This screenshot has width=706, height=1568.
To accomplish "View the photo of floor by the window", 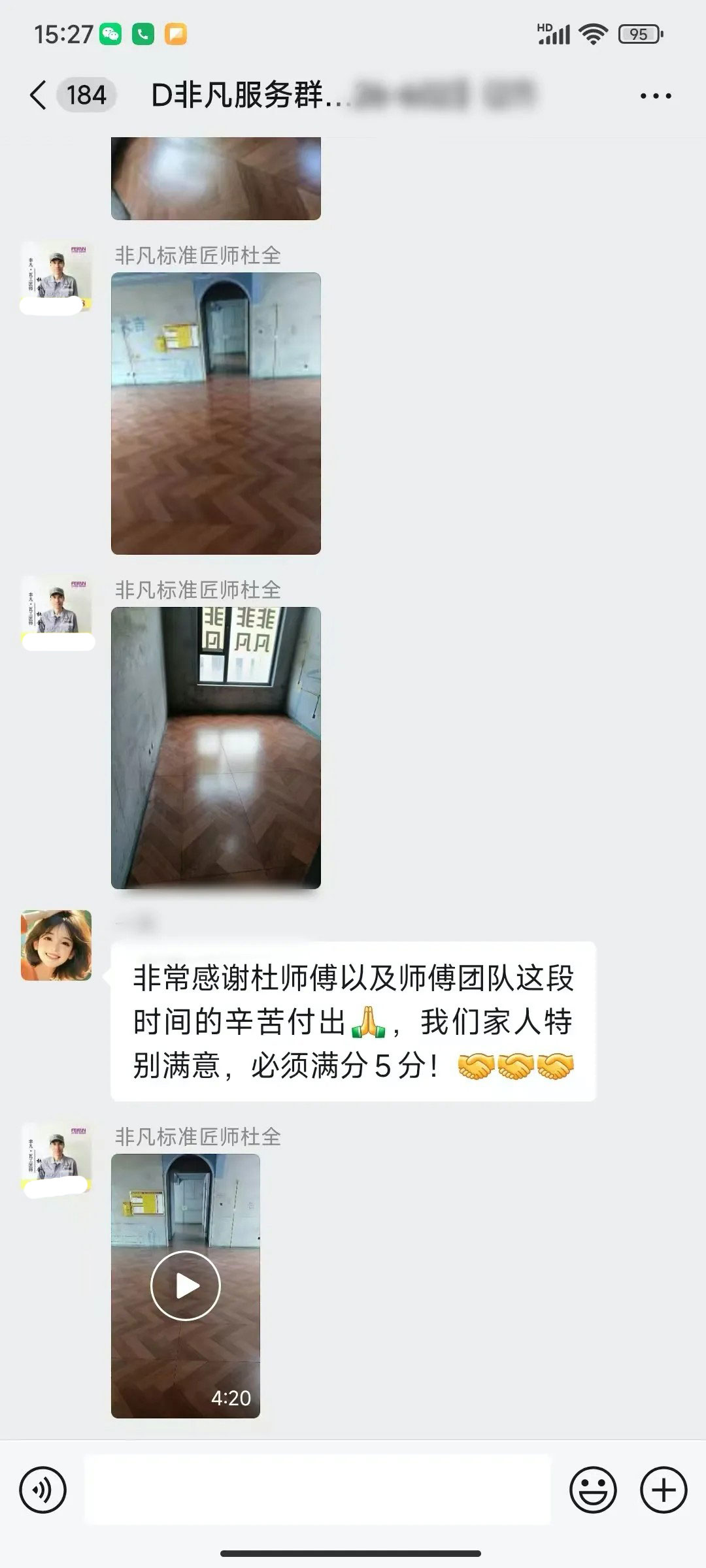I will [216, 748].
